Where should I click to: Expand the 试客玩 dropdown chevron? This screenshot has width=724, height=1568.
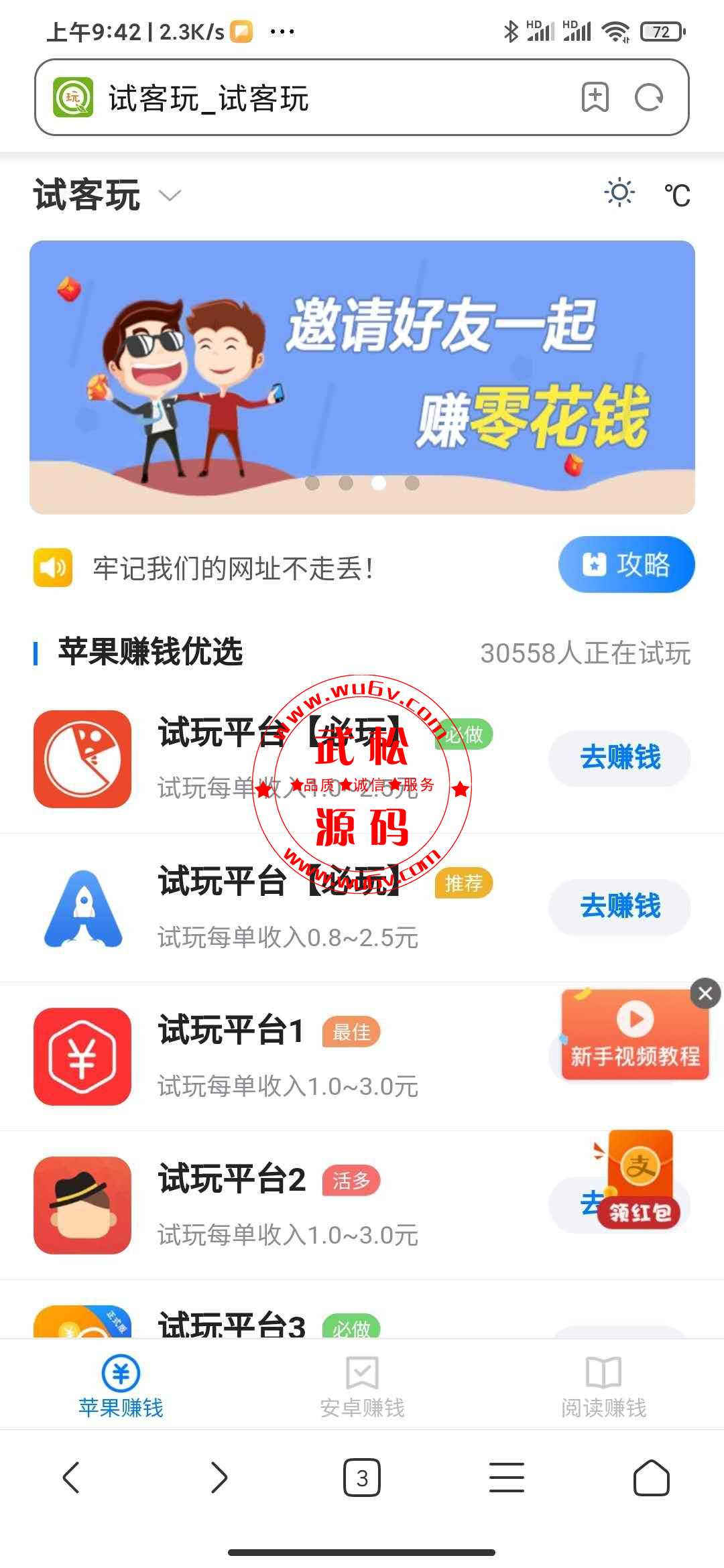170,195
